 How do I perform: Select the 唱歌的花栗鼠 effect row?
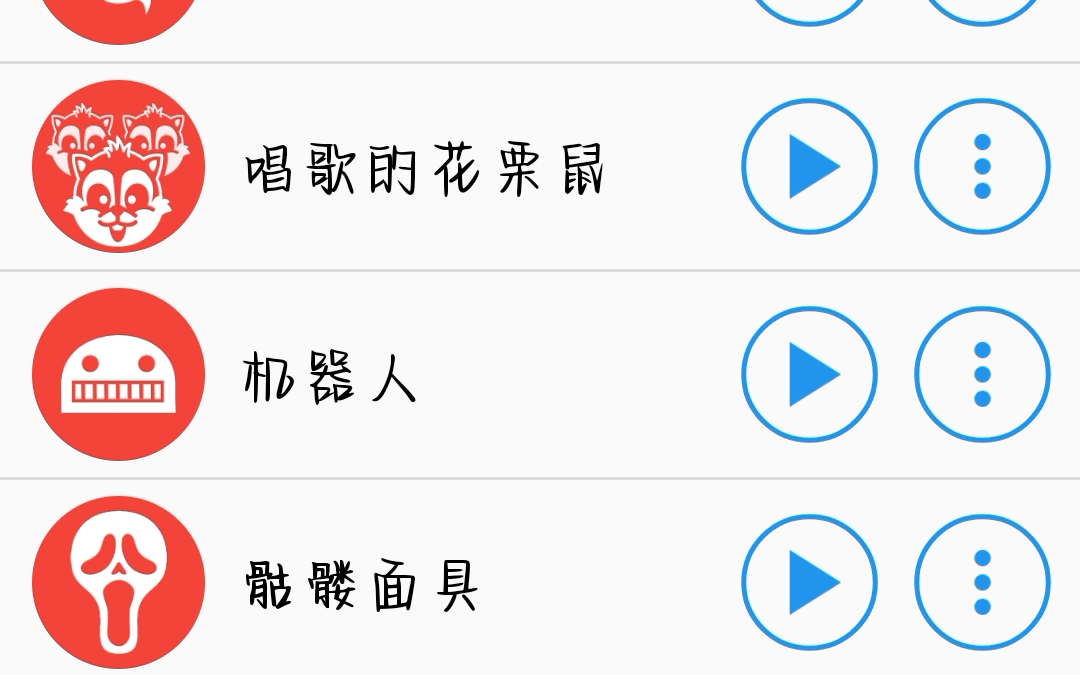424,168
